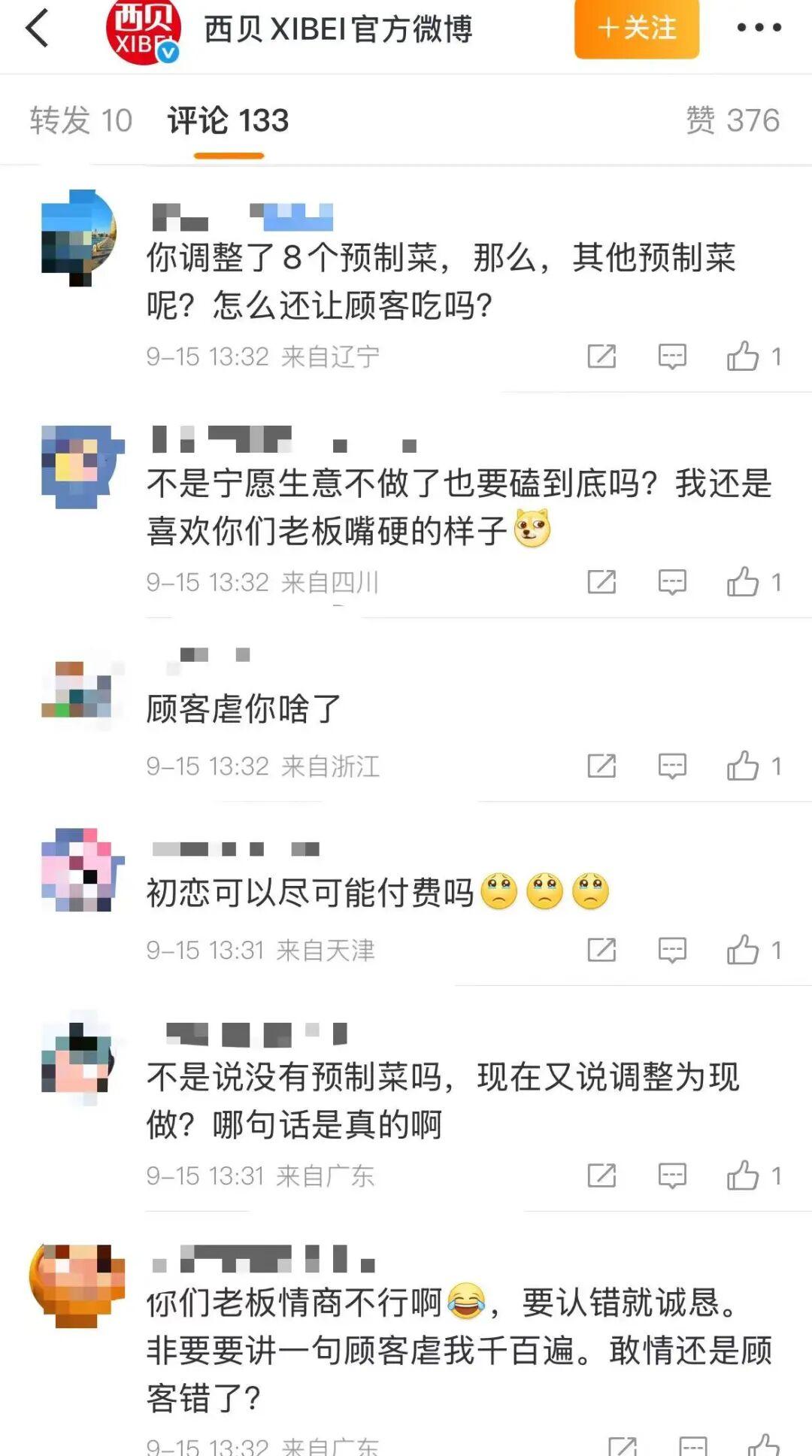812x1456 pixels.
Task: Click the share icon on the Tianjin comment
Action: (x=601, y=950)
